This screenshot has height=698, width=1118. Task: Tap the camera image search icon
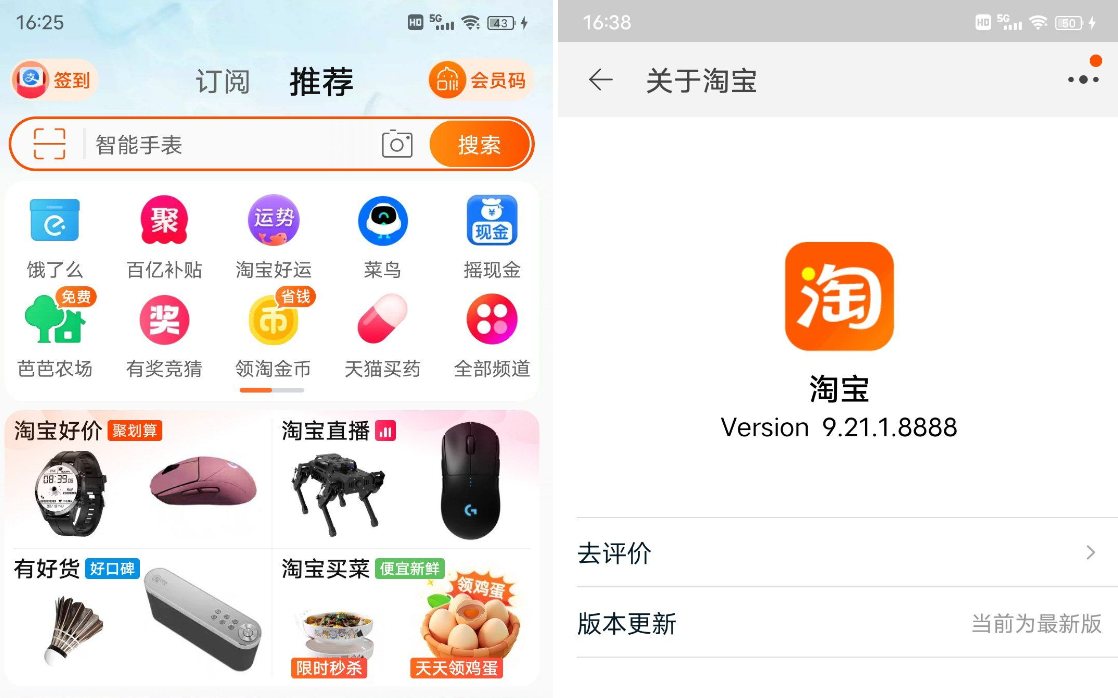pos(397,144)
